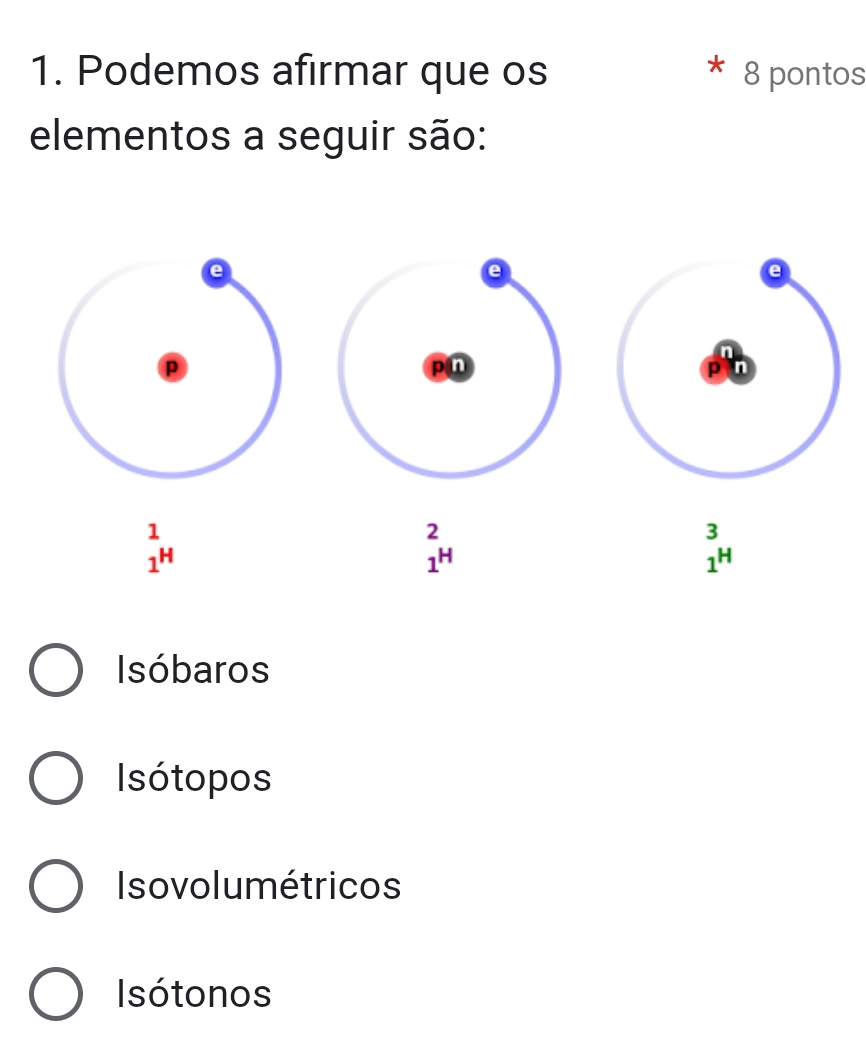Mark the Isovolumétricos radio button
The image size is (866, 1047).
click(x=56, y=886)
